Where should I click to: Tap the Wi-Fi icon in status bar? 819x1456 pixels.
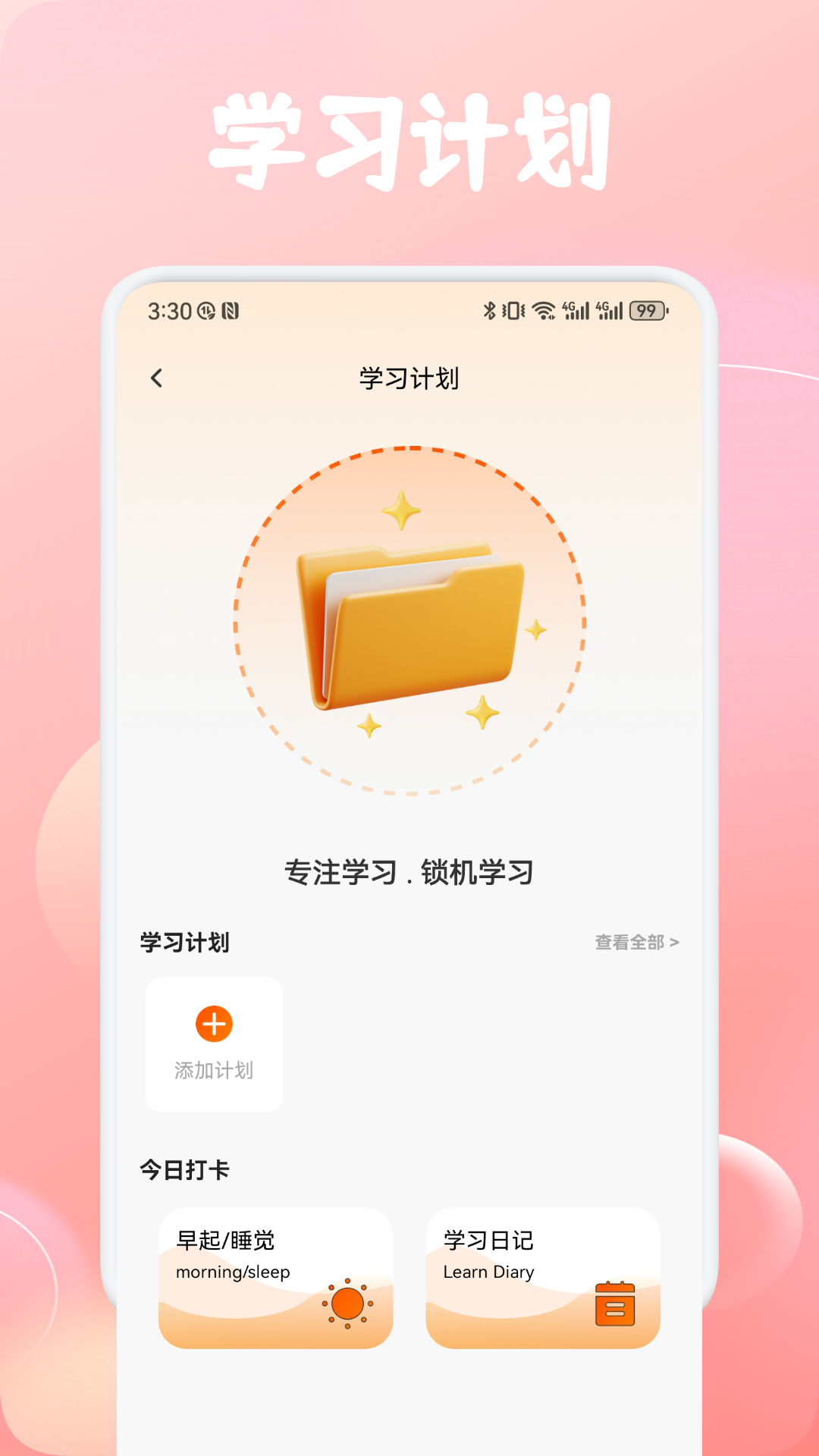click(x=543, y=308)
